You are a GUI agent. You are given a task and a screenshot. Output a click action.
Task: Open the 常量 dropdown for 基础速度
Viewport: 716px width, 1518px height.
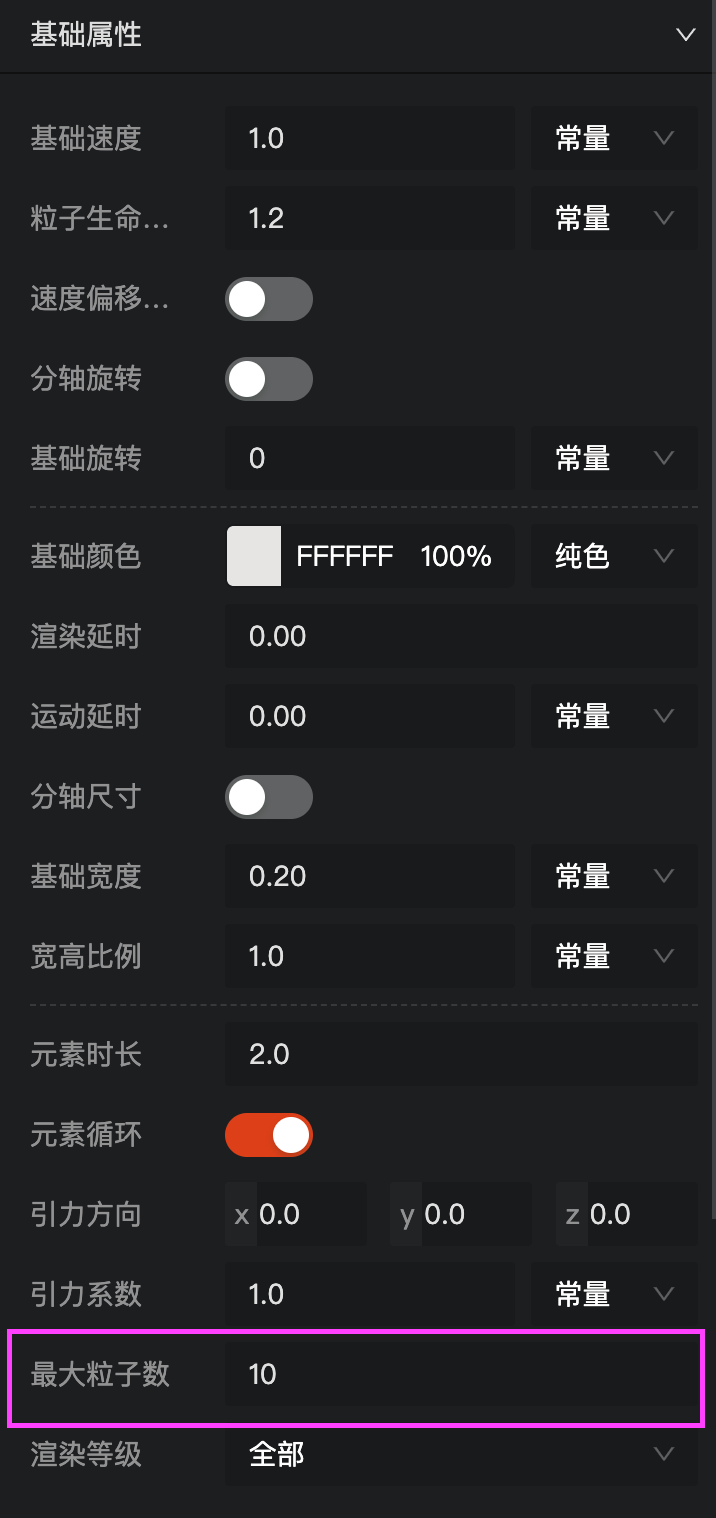[614, 138]
